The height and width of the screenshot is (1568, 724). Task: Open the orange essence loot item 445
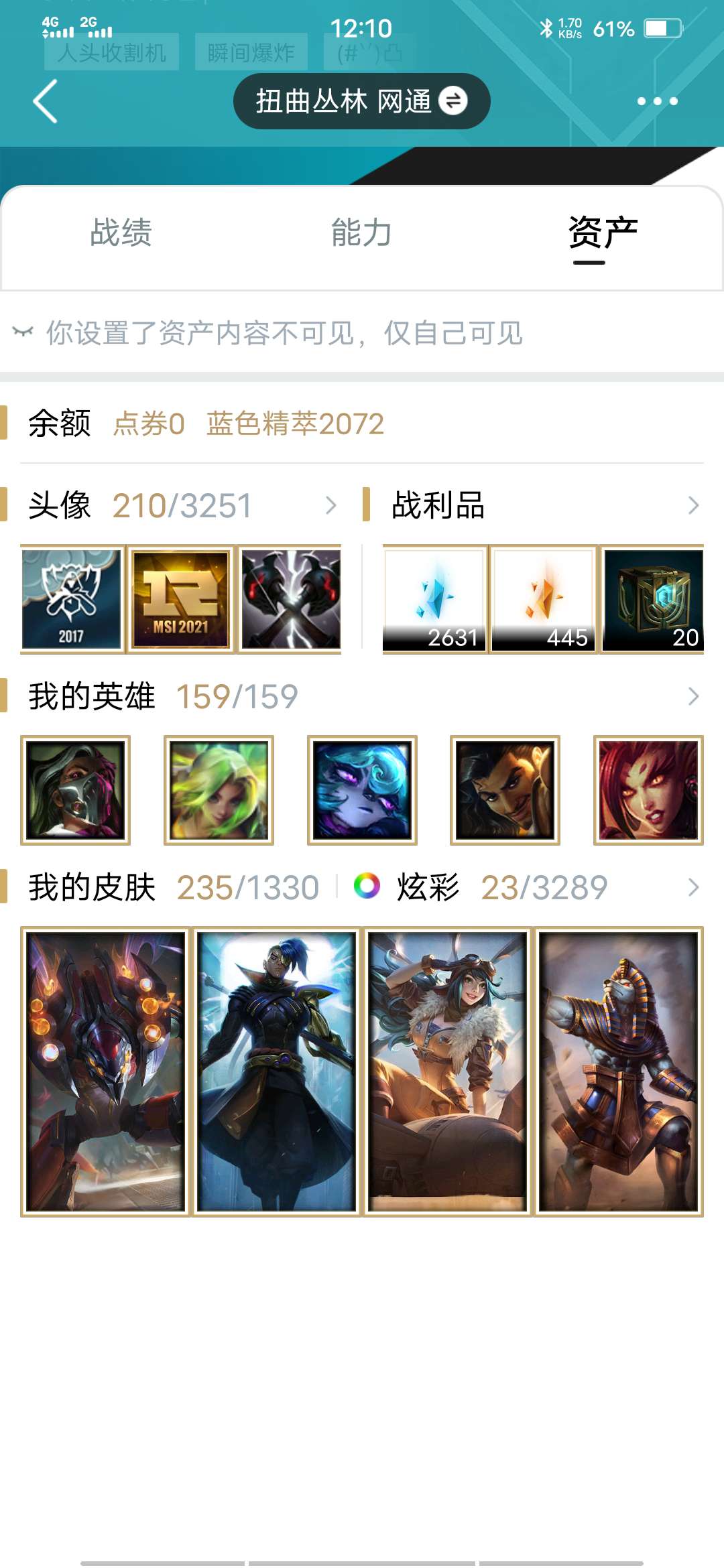[543, 600]
